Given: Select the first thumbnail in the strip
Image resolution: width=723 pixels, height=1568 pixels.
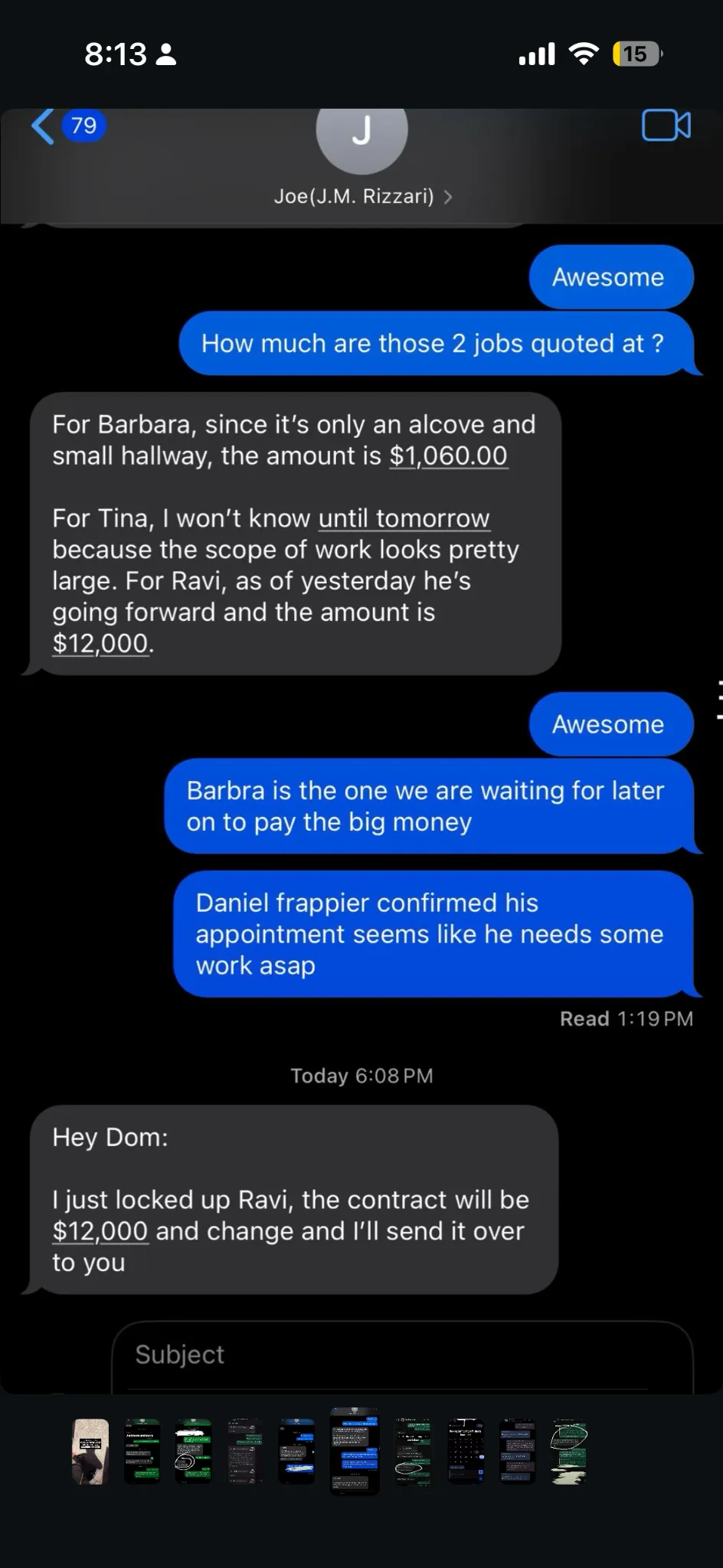Looking at the screenshot, I should point(90,1452).
